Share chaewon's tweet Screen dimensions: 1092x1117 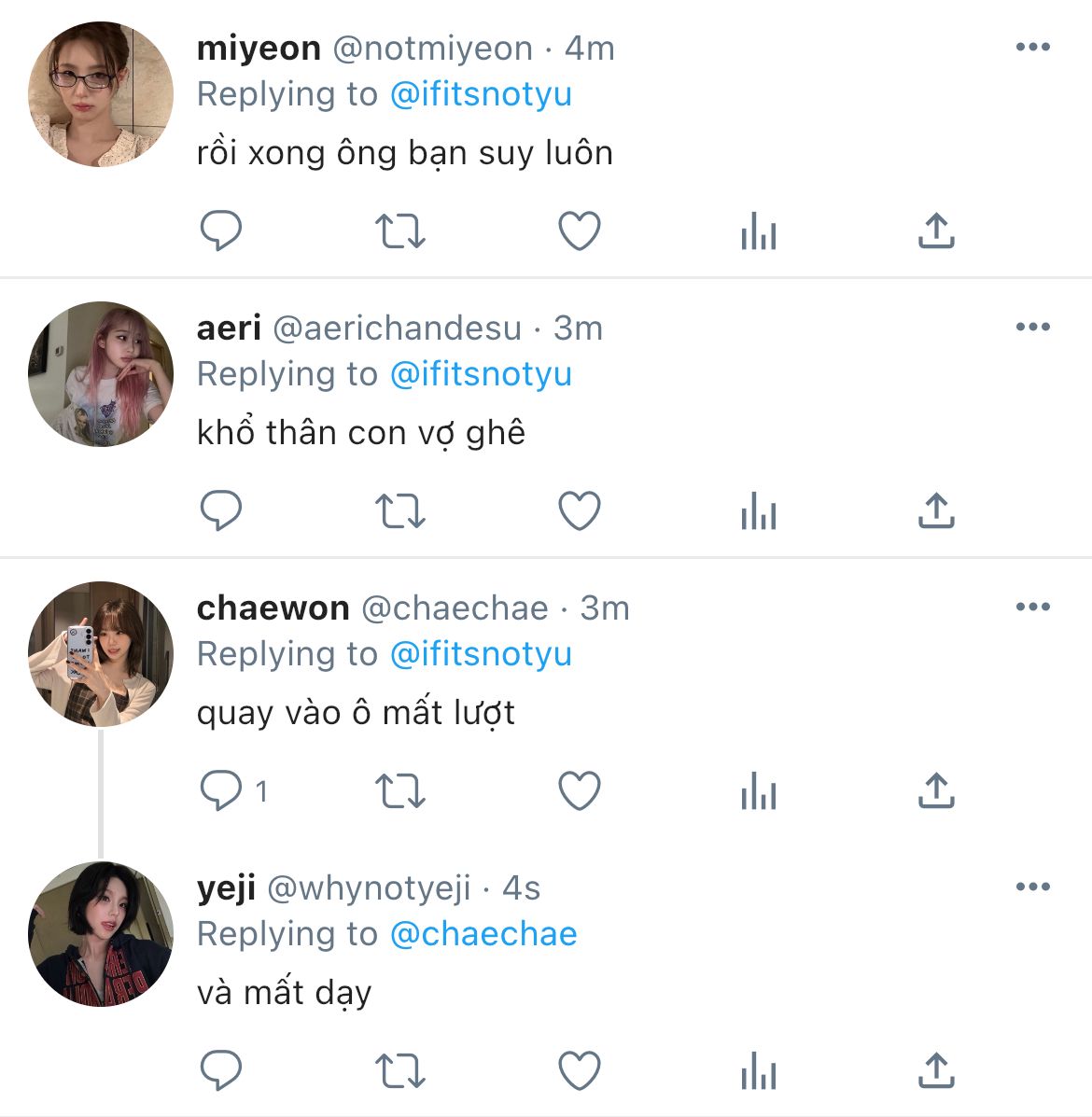tap(936, 790)
